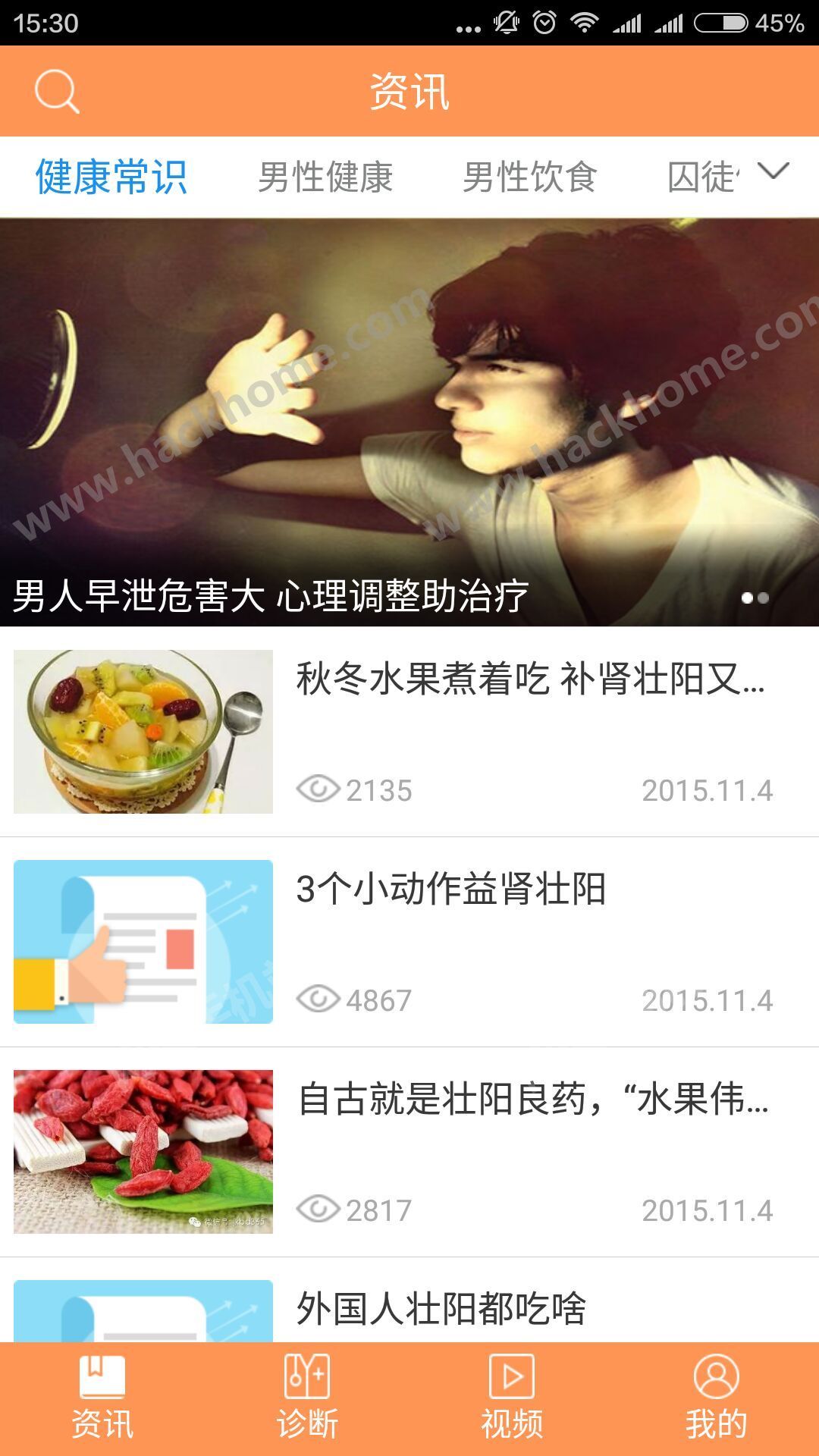Open article 外国人壮阳都吃啥

point(409,1301)
